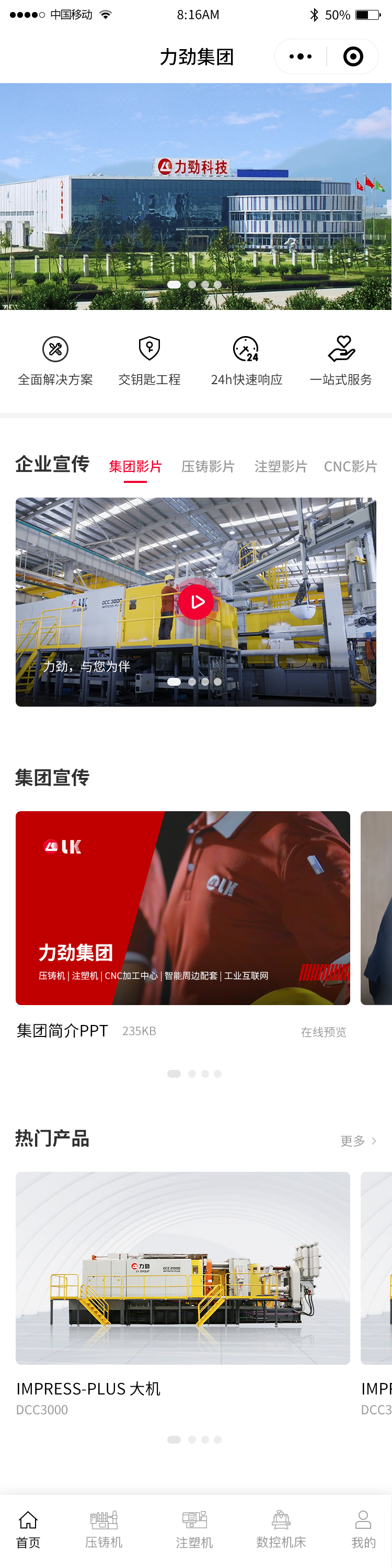
Task: Go to the 数控机床 tab
Action: [281, 1528]
